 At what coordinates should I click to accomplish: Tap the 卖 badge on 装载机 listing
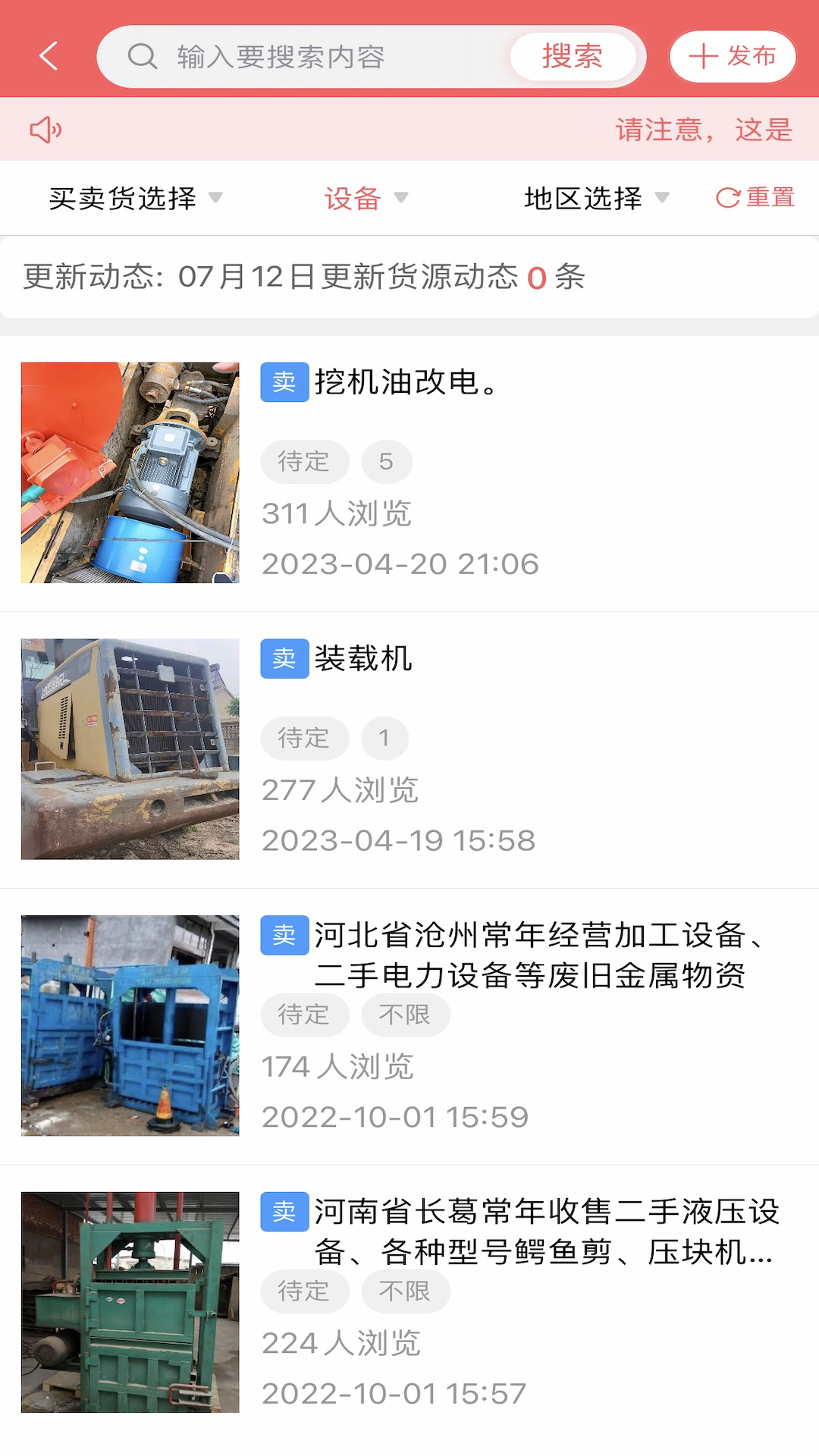tap(283, 659)
